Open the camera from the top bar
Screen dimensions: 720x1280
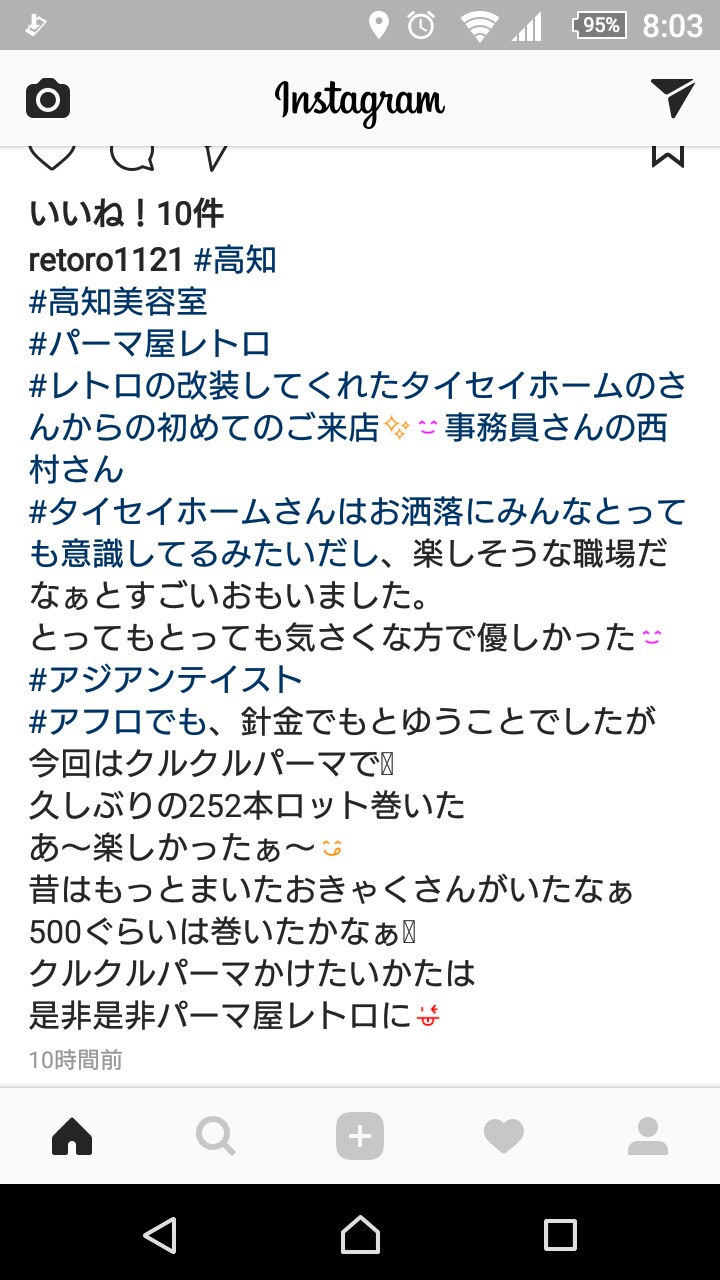47,99
